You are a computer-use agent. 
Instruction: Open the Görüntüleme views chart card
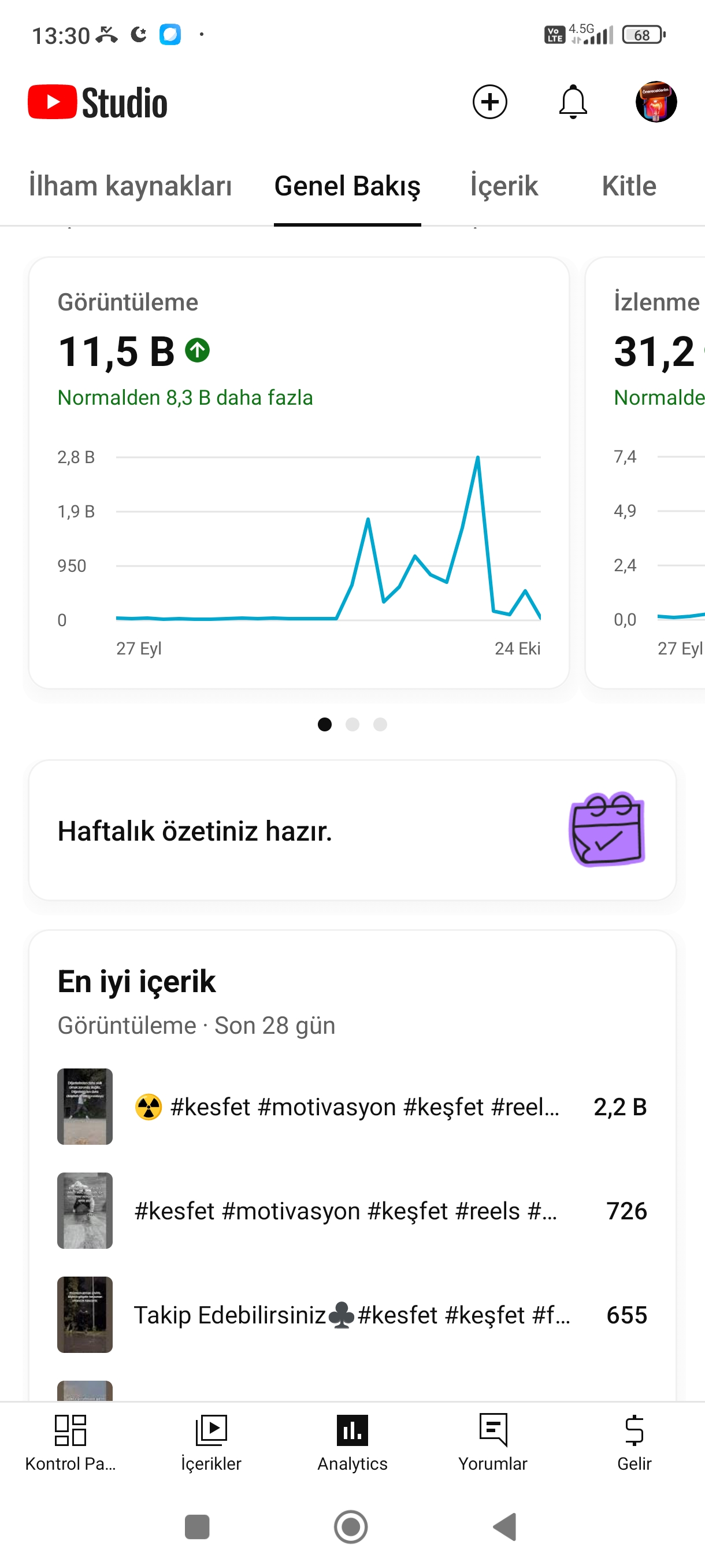pyautogui.click(x=299, y=472)
